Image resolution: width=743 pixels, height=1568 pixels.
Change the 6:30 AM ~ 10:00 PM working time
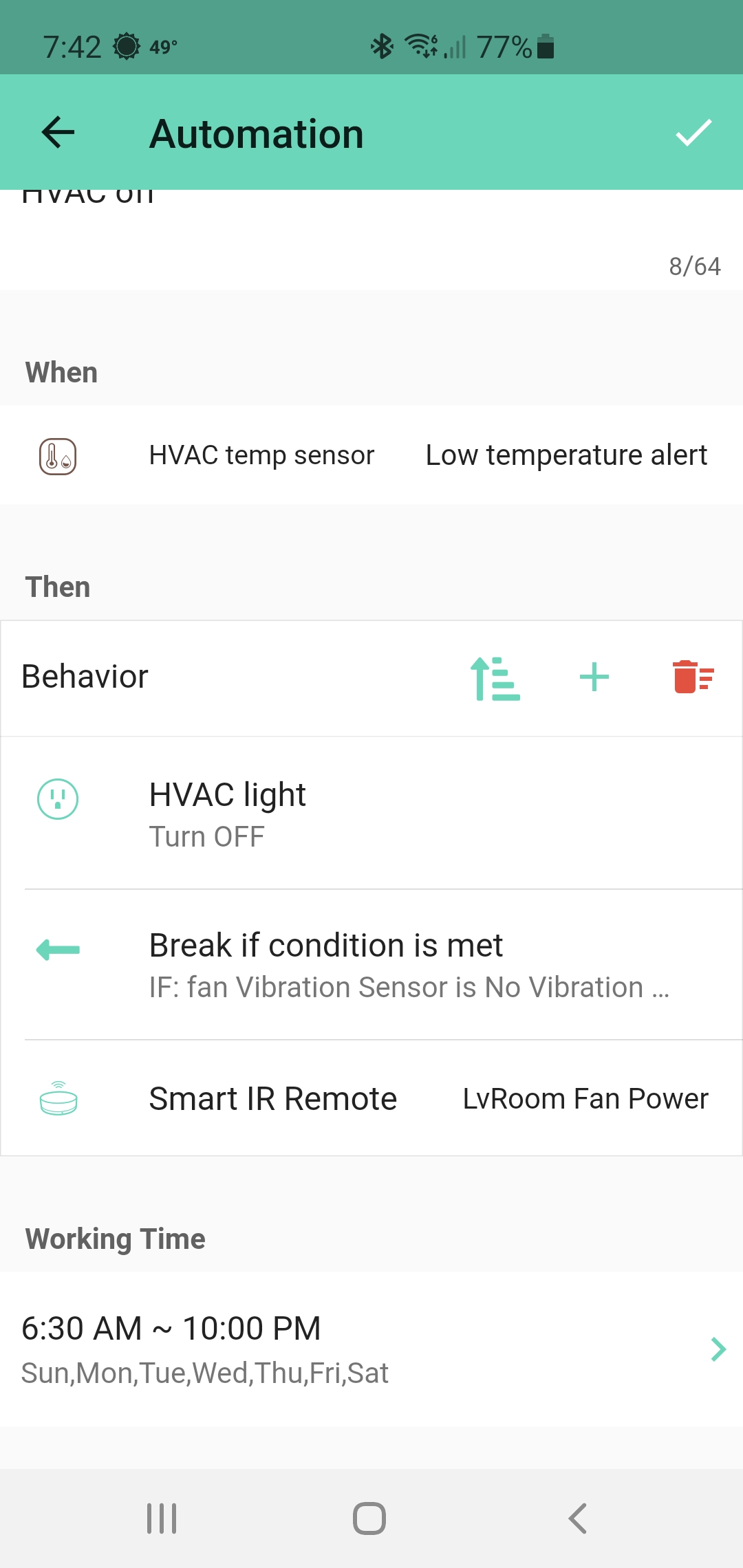pyautogui.click(x=371, y=1349)
